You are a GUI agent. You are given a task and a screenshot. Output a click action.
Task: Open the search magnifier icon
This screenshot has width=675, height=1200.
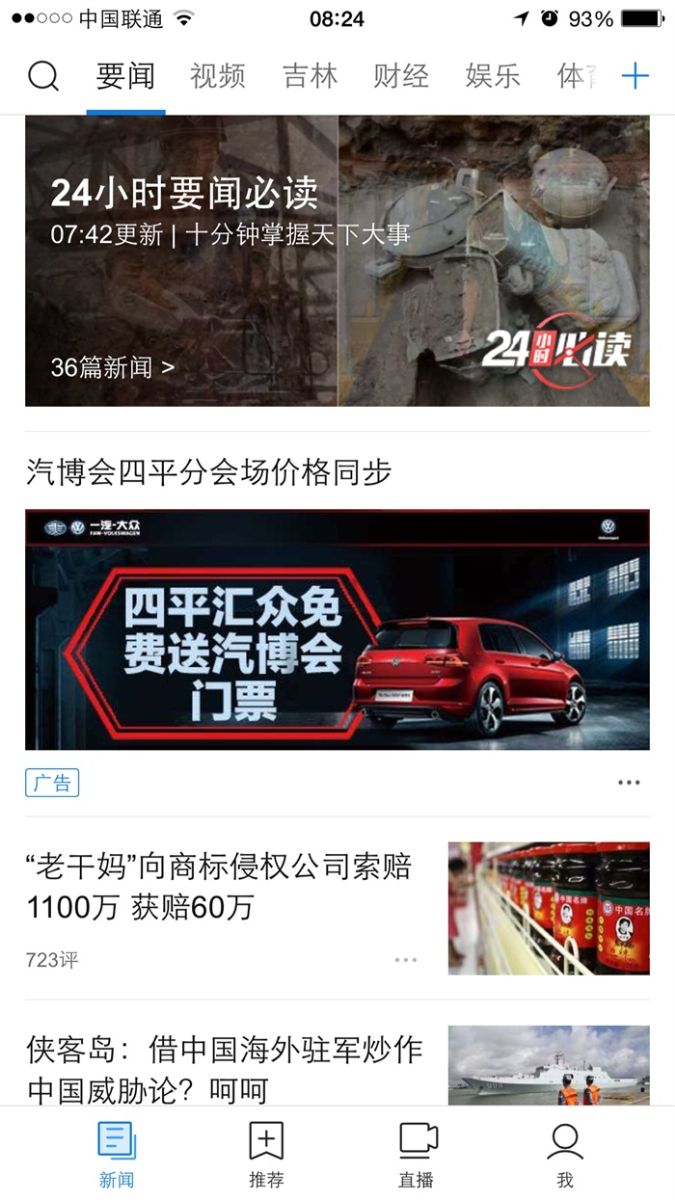coord(43,76)
